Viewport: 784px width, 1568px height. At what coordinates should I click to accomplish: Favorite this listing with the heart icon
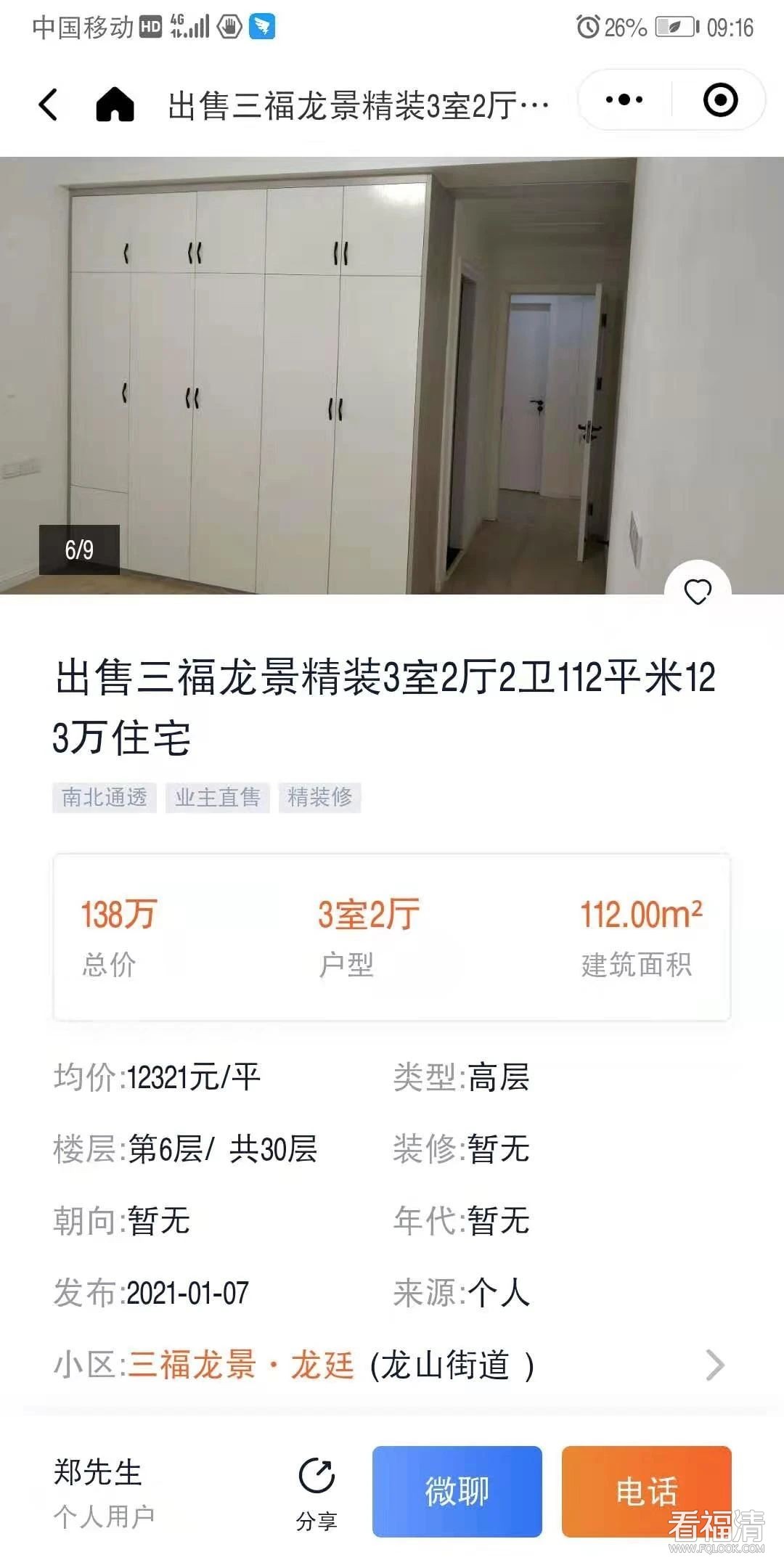coord(698,592)
